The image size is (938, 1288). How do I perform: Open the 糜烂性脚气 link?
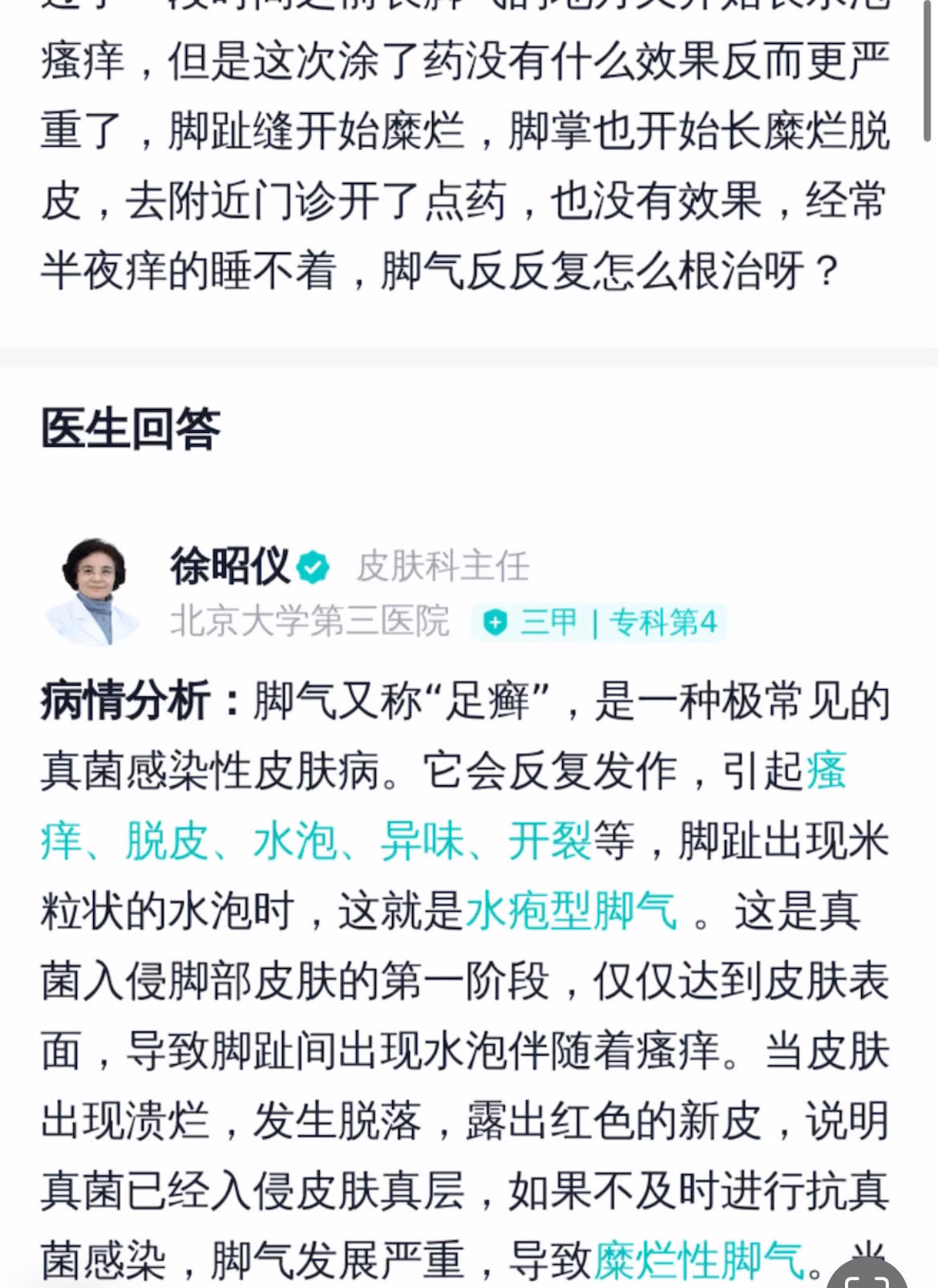point(699,1261)
